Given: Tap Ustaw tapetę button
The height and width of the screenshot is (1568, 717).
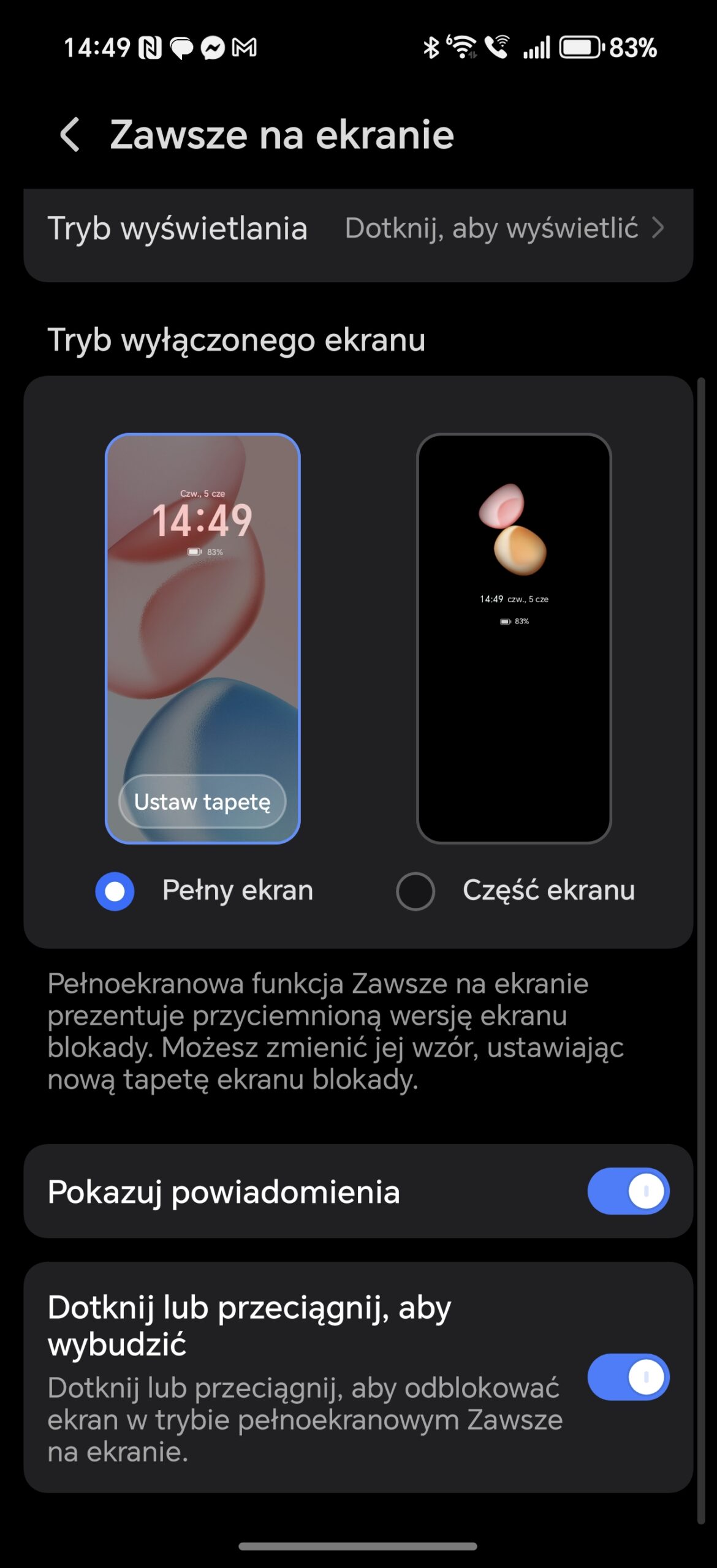Looking at the screenshot, I should (202, 802).
